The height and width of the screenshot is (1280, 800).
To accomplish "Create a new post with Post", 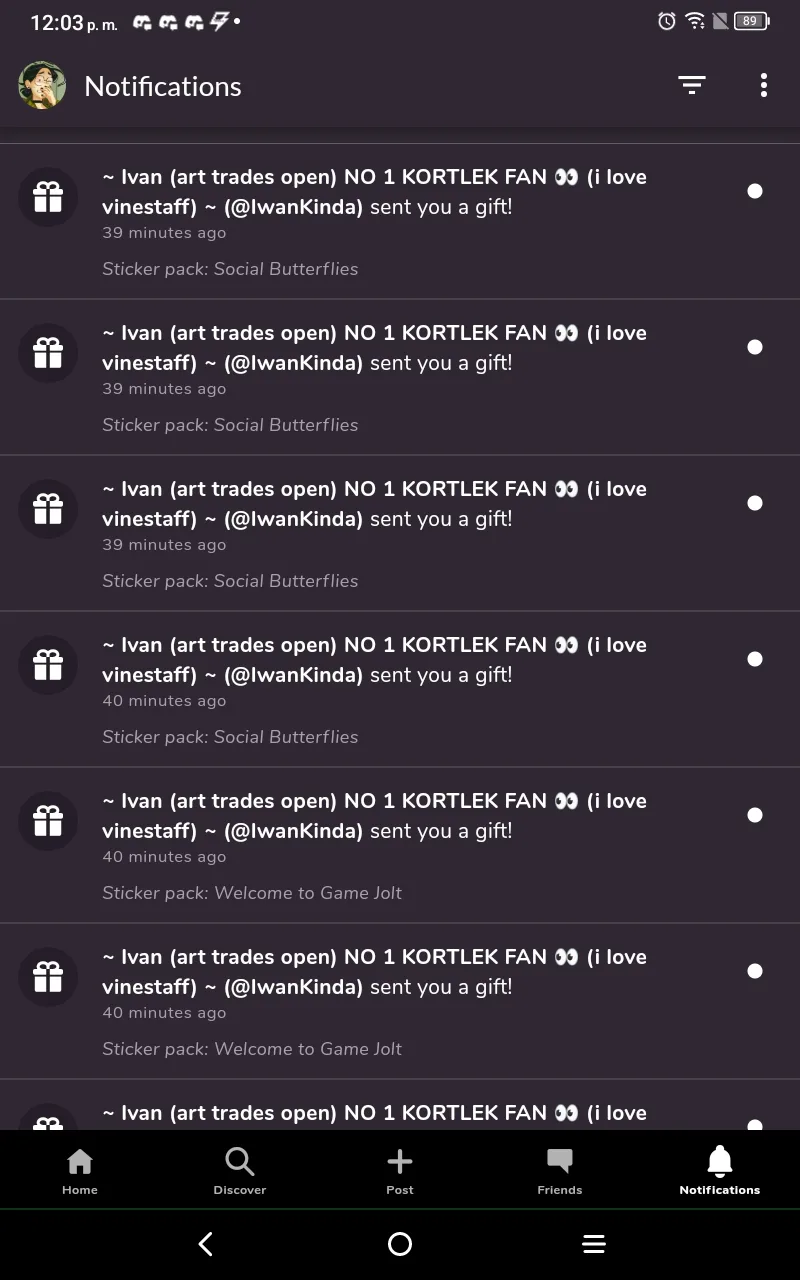I will [400, 1170].
